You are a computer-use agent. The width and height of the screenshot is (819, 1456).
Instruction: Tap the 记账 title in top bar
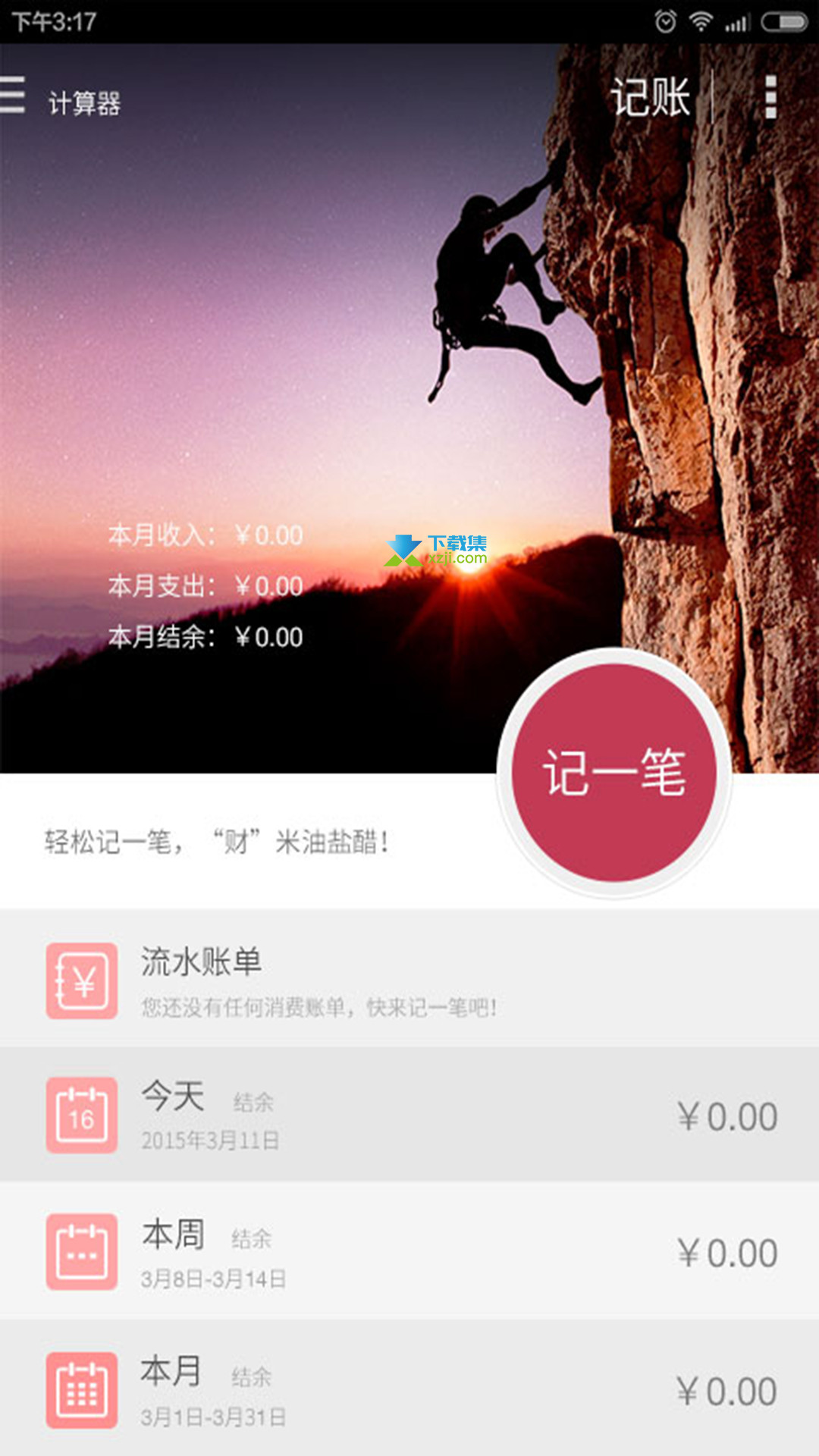click(651, 98)
